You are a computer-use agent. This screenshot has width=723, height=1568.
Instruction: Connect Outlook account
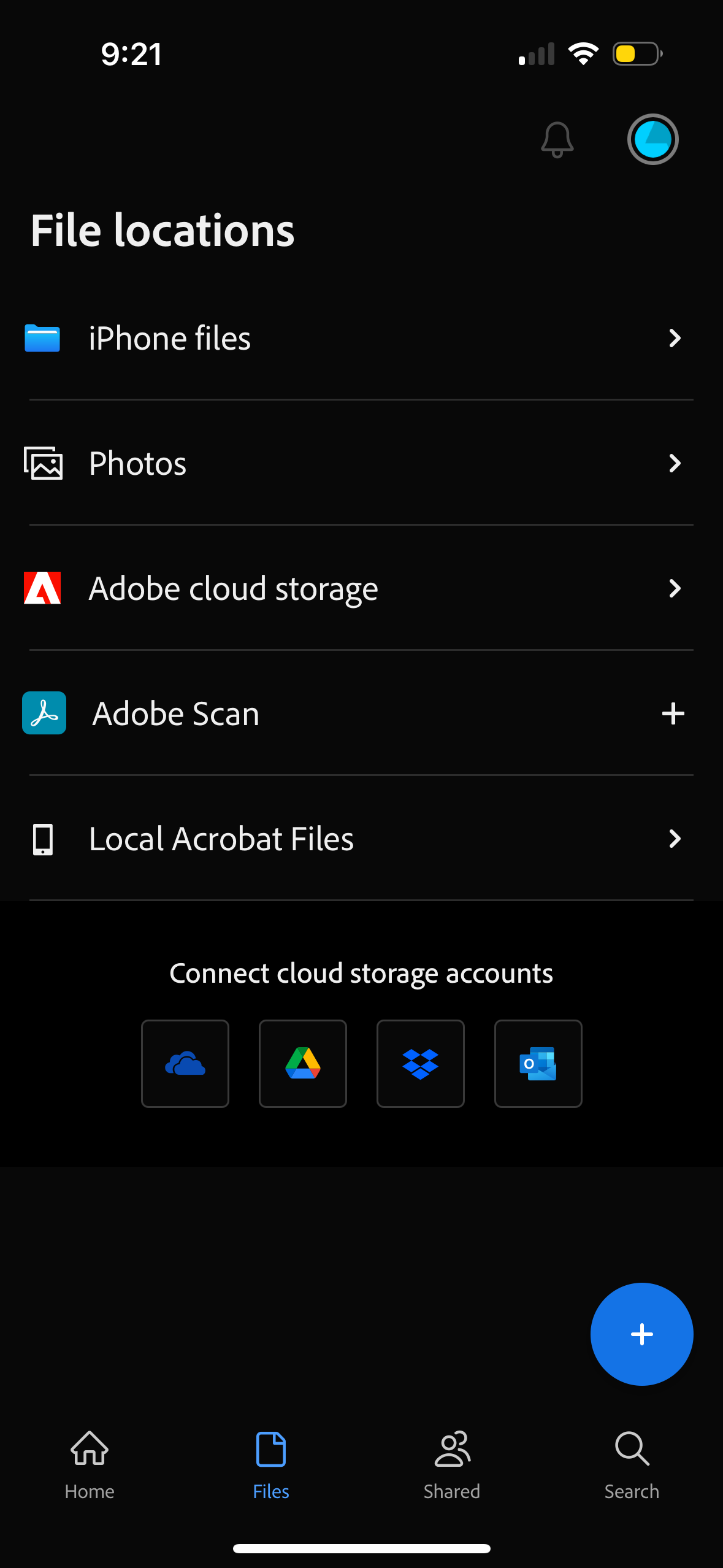[538, 1064]
